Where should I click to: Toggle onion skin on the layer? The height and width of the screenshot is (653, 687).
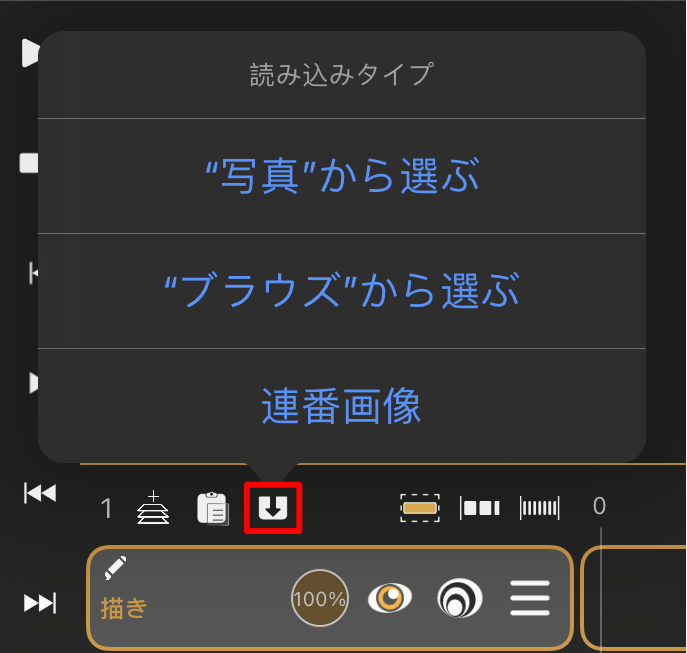pos(460,599)
